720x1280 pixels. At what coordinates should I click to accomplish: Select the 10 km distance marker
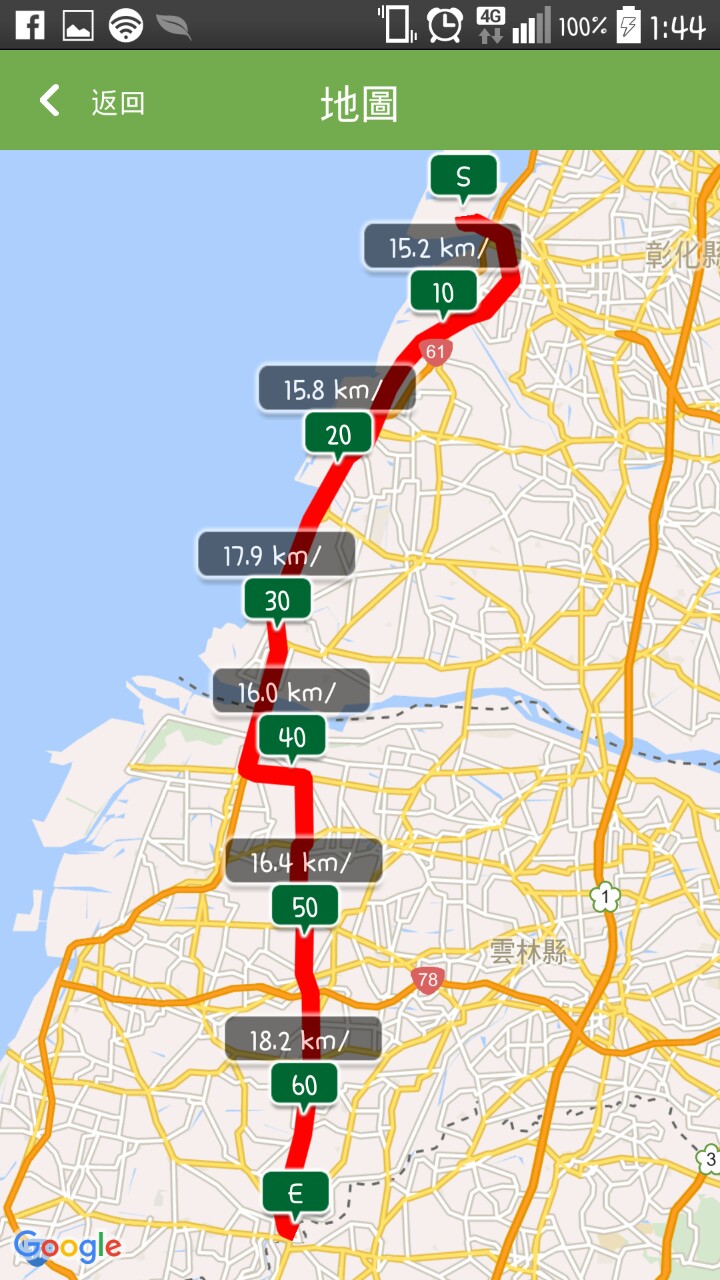pos(441,291)
